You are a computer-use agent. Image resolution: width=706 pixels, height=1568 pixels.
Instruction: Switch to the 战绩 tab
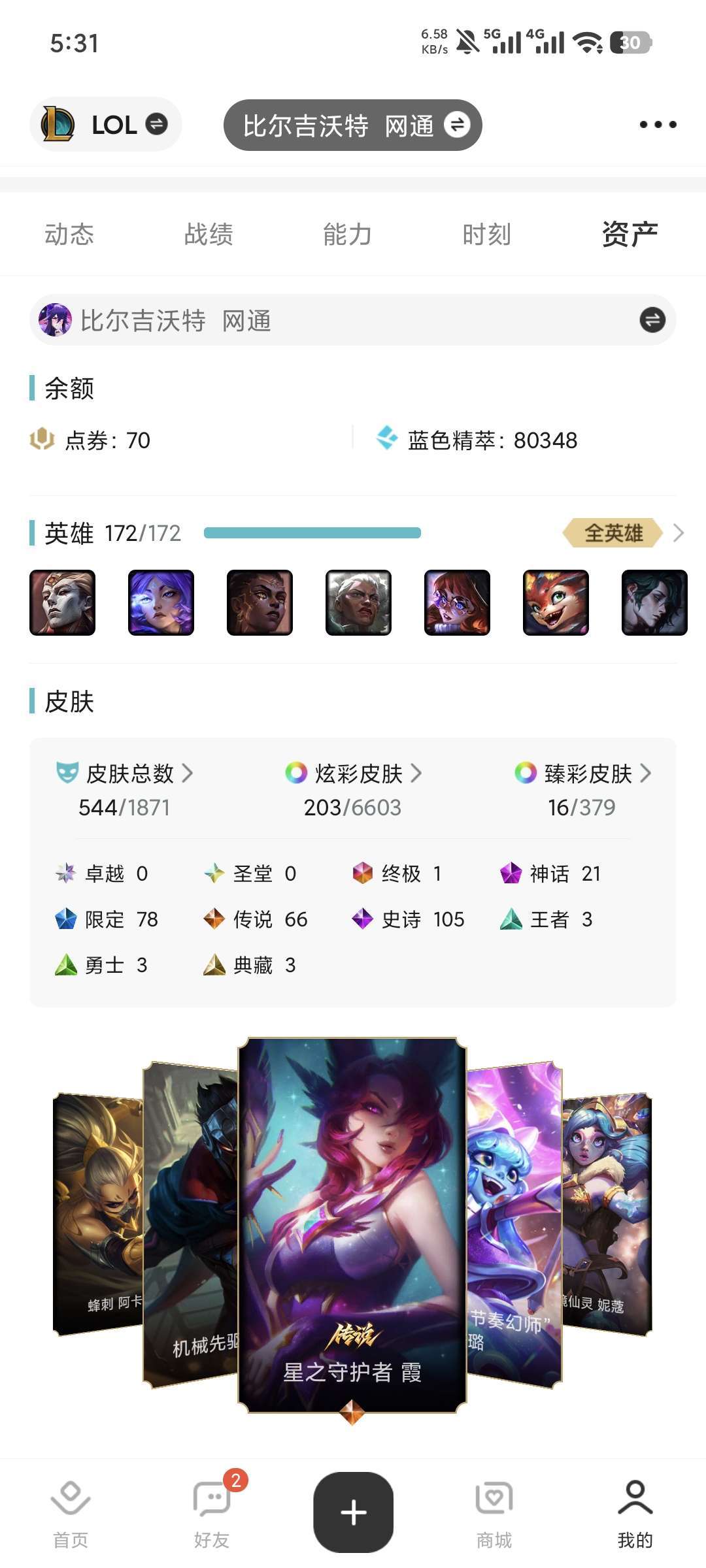209,234
